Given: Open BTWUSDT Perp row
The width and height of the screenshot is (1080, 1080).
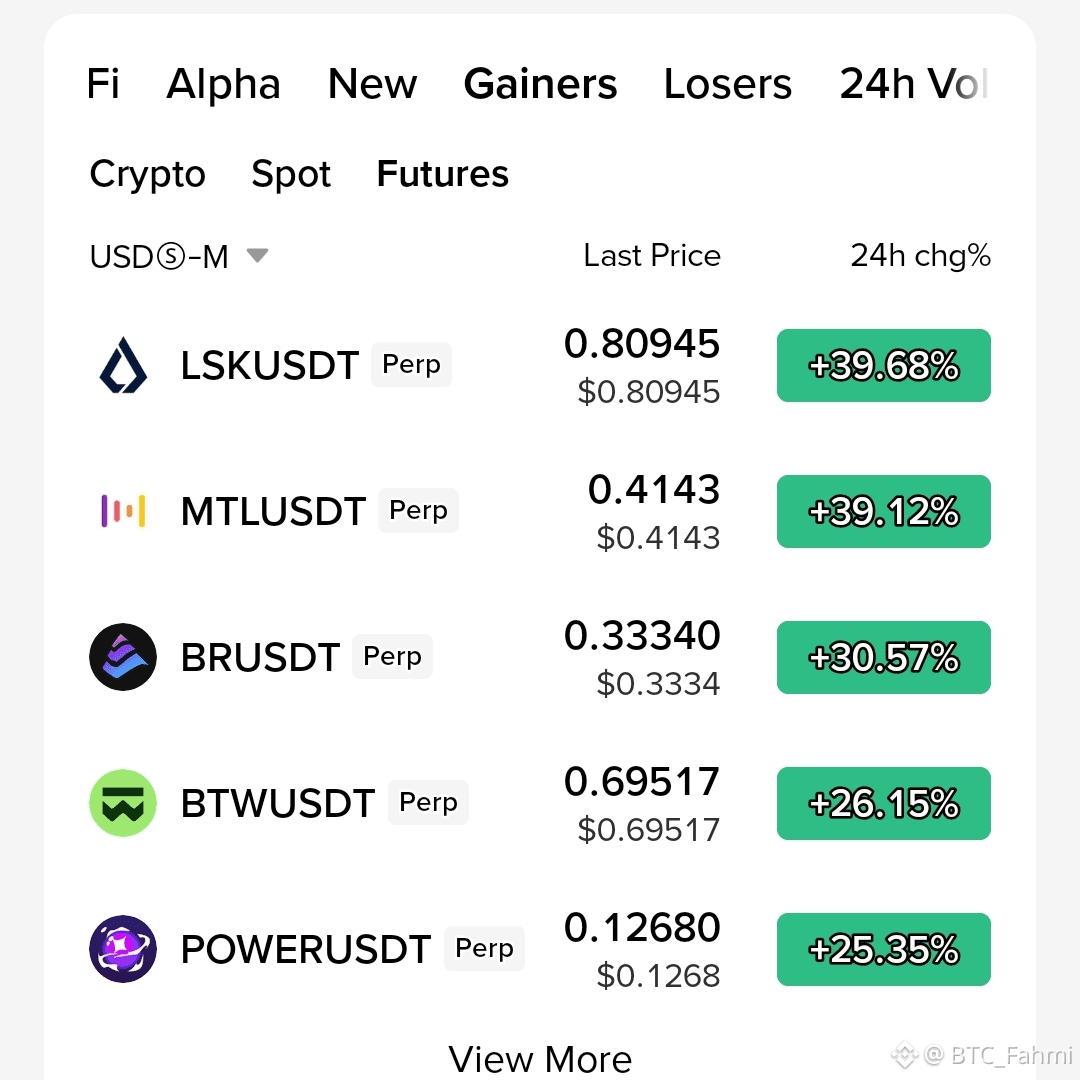Looking at the screenshot, I should [540, 803].
